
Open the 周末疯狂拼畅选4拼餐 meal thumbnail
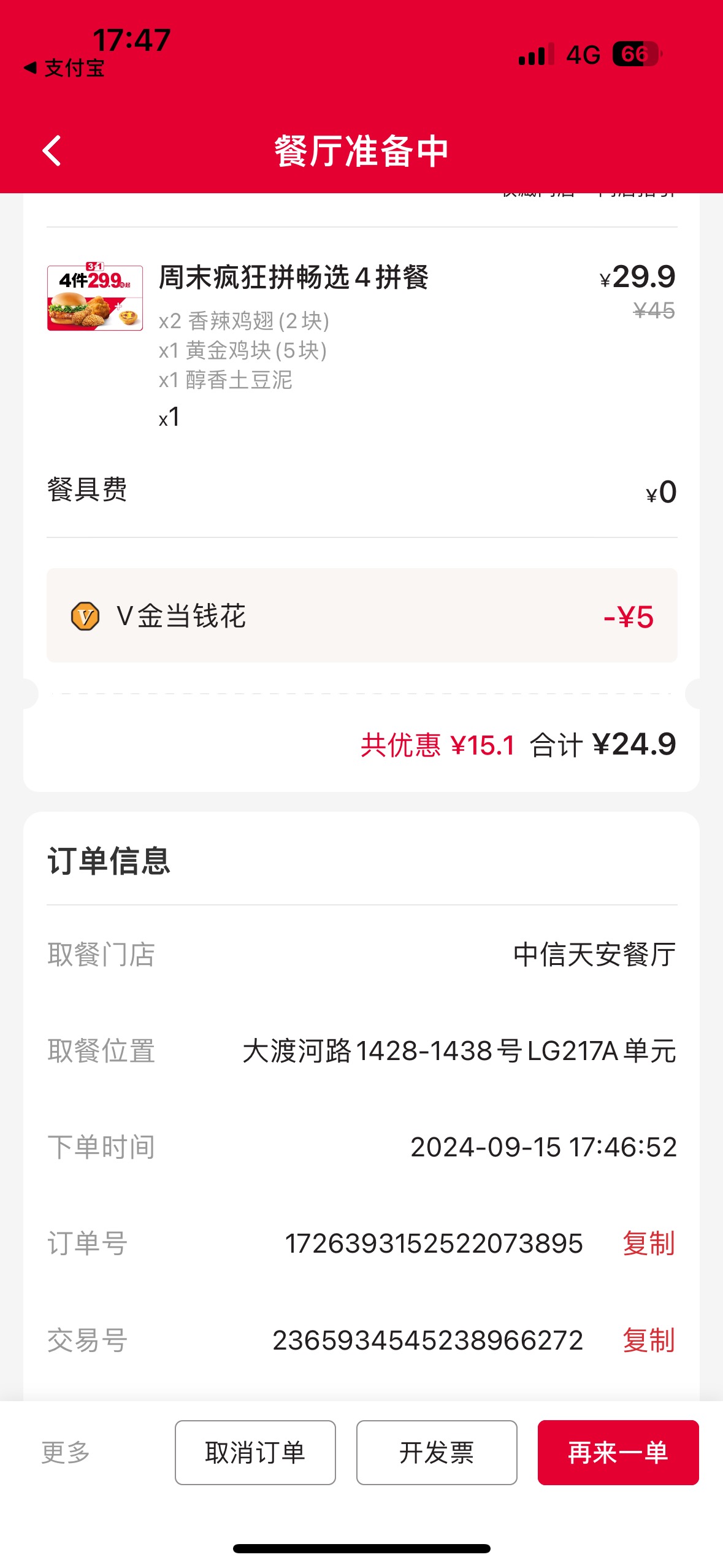coord(95,297)
